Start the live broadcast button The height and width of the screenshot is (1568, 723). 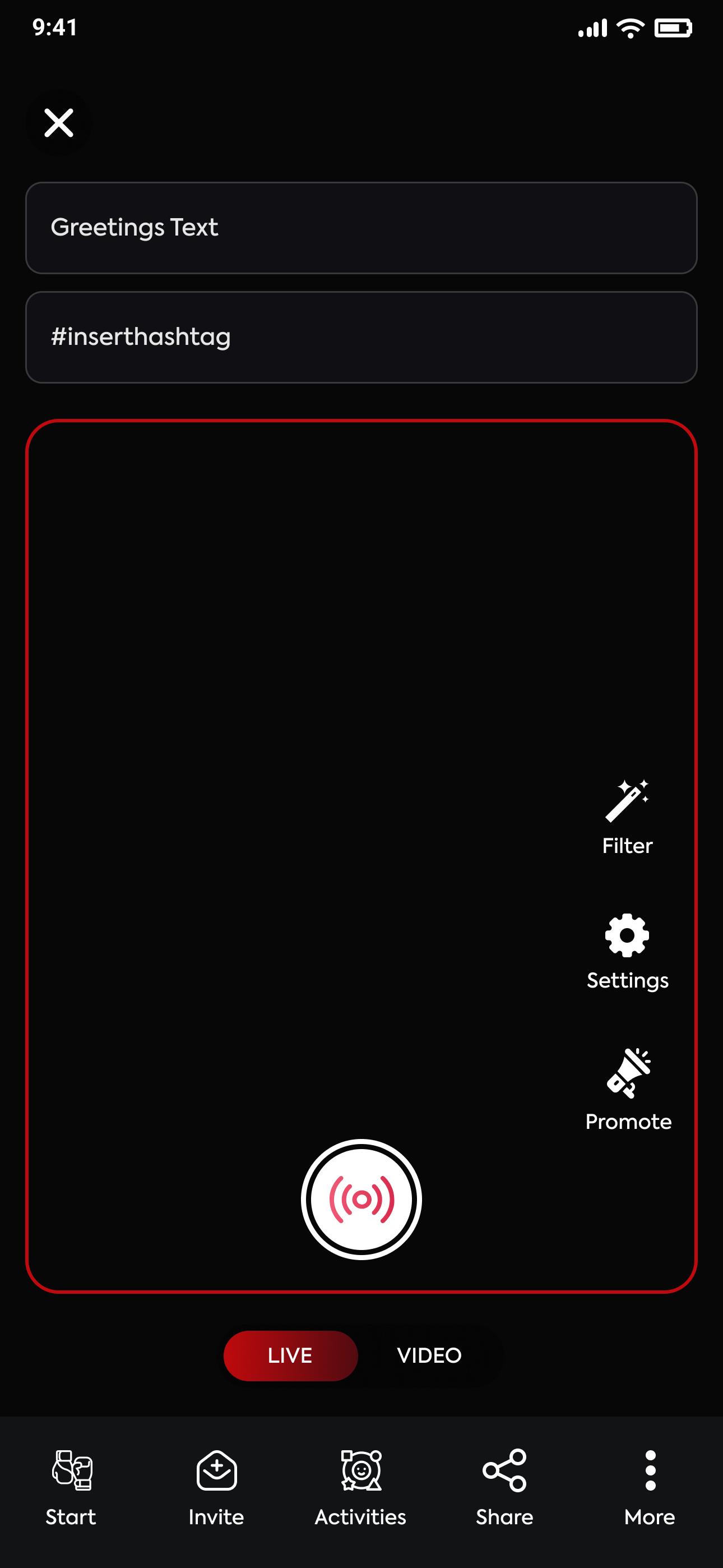(x=361, y=1199)
